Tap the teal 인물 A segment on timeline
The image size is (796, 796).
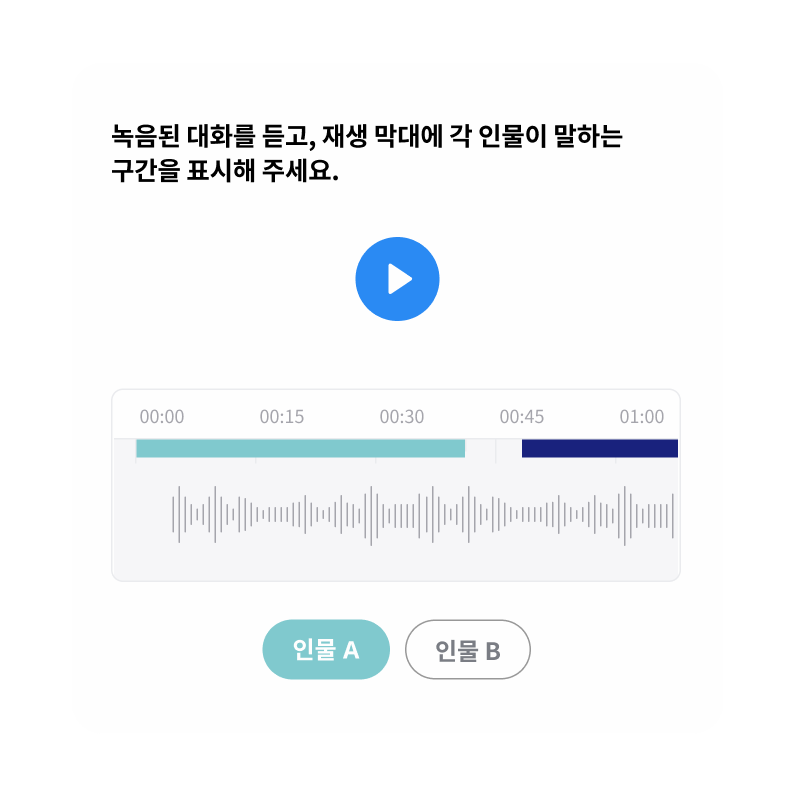click(x=300, y=448)
